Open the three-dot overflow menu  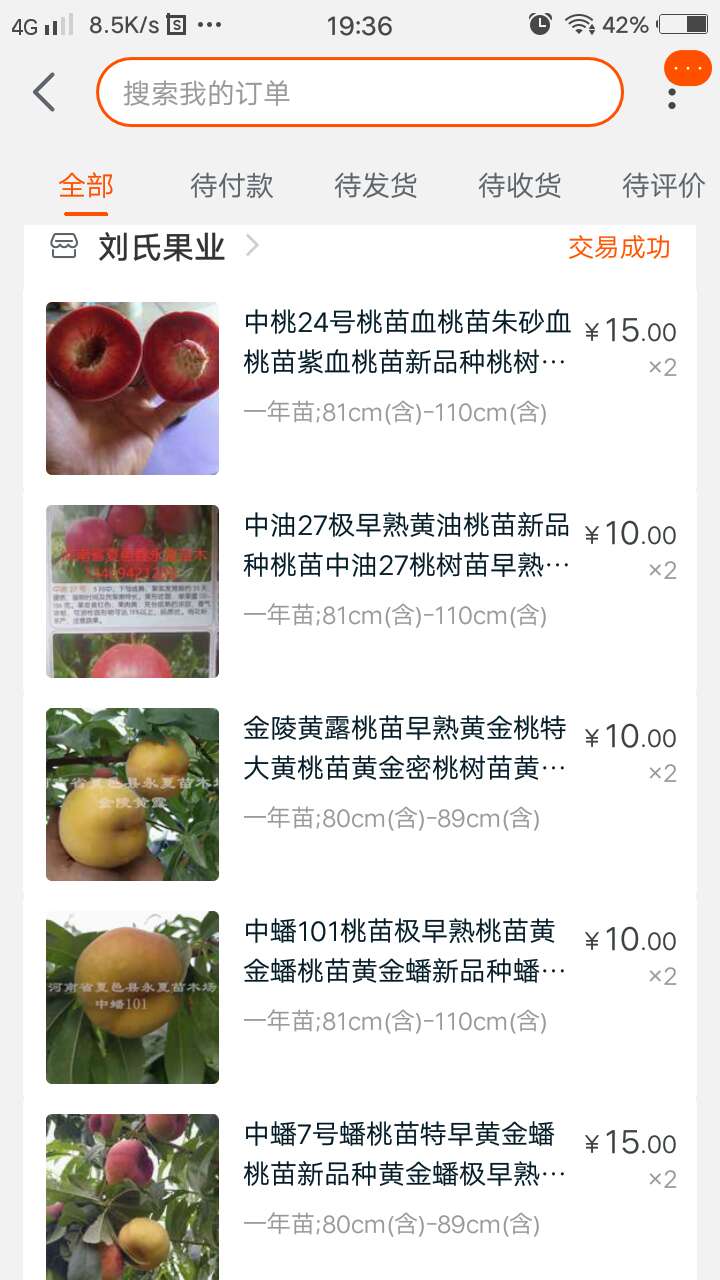pos(672,97)
